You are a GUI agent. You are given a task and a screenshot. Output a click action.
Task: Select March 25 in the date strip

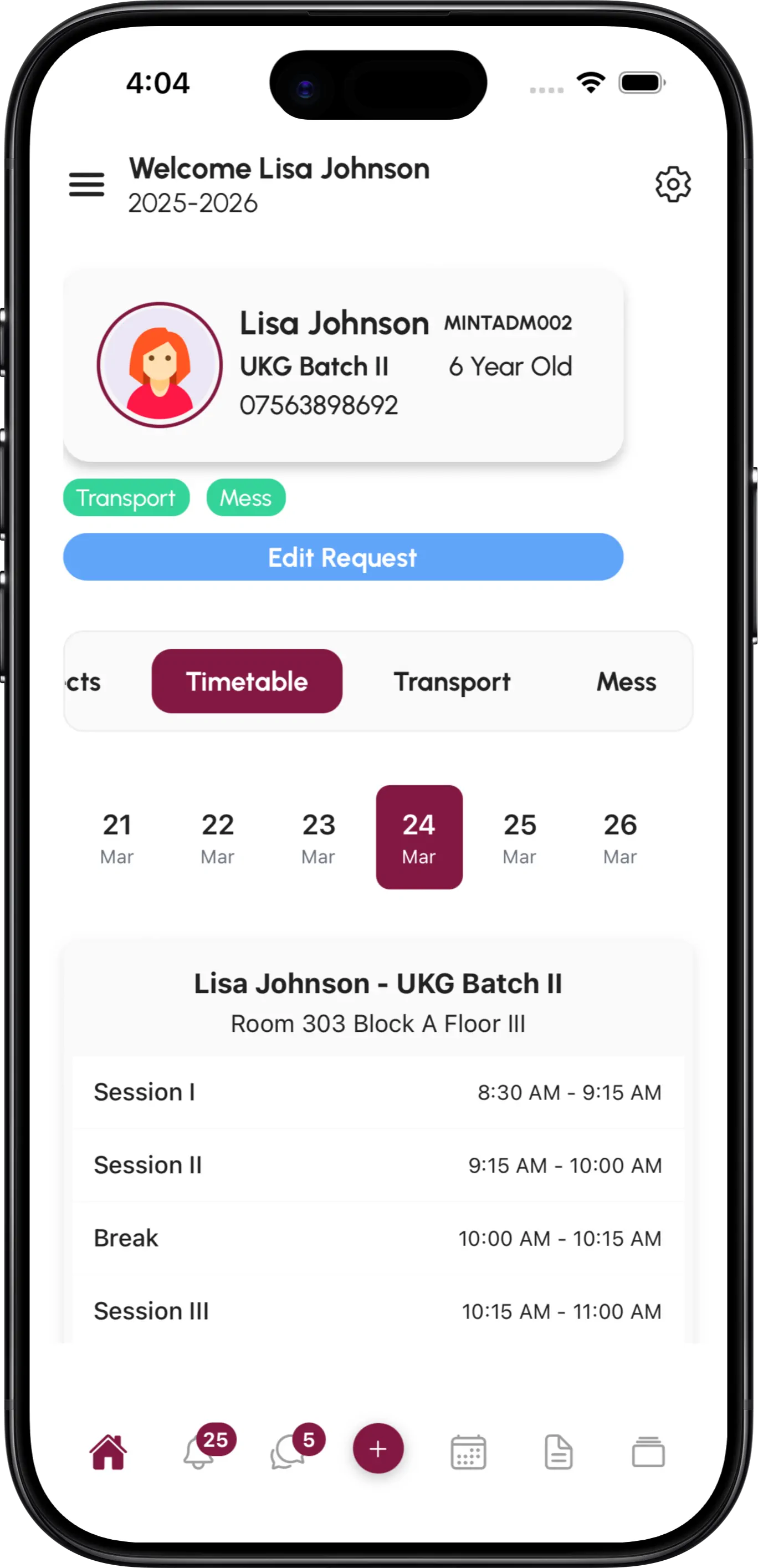520,837
